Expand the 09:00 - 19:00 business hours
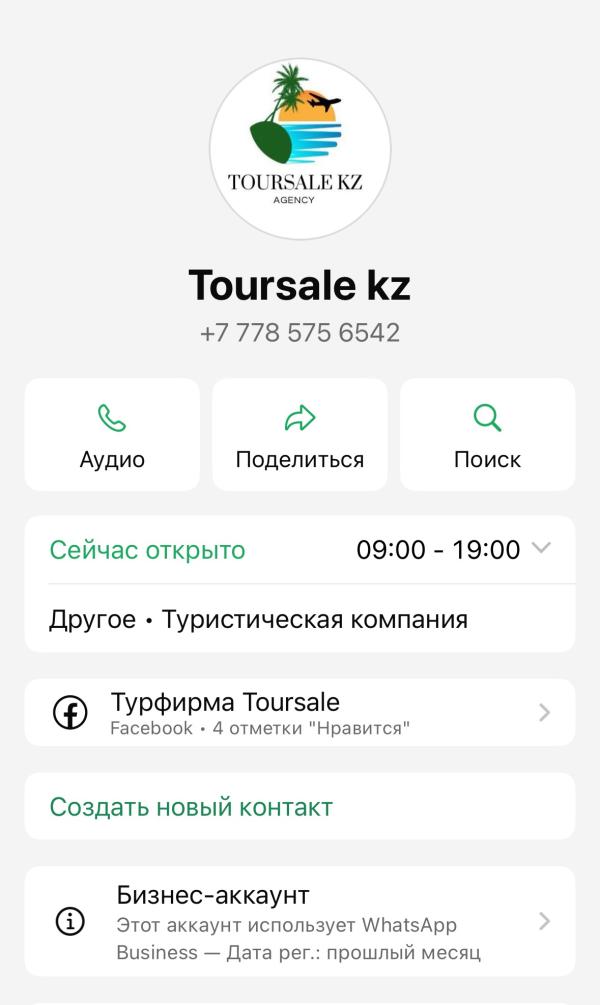The image size is (600, 1005). (x=541, y=549)
